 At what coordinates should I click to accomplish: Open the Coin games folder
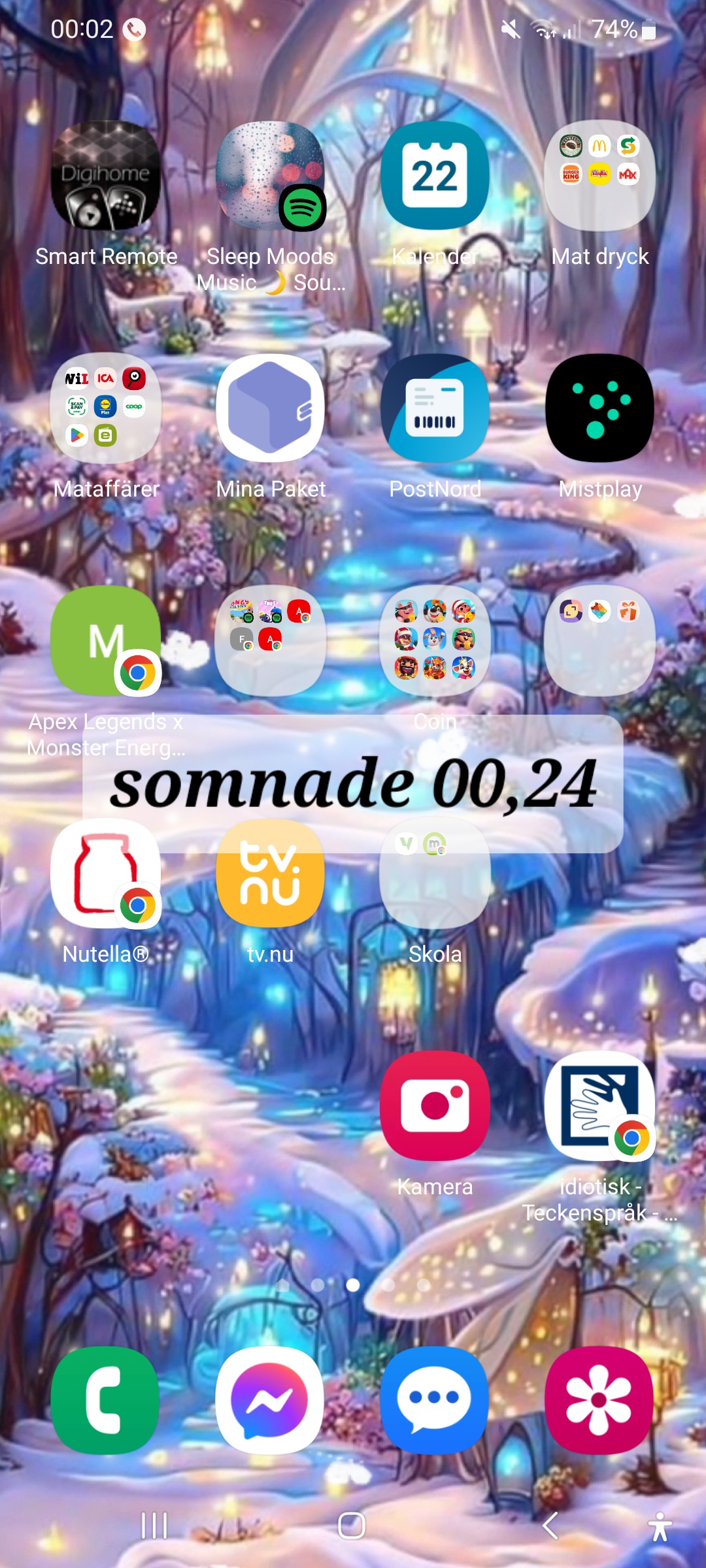(435, 642)
